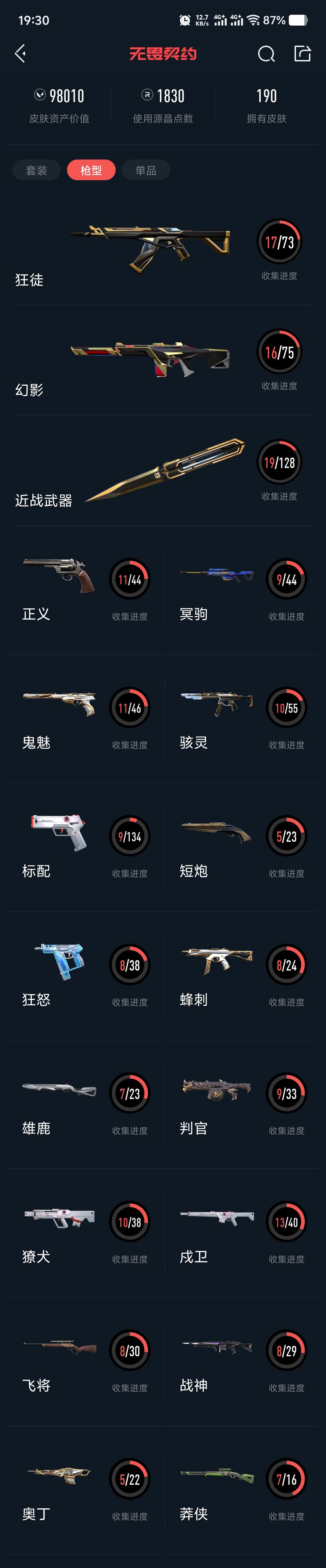Select the 枪型 tab
The image size is (326, 1568).
[x=91, y=170]
